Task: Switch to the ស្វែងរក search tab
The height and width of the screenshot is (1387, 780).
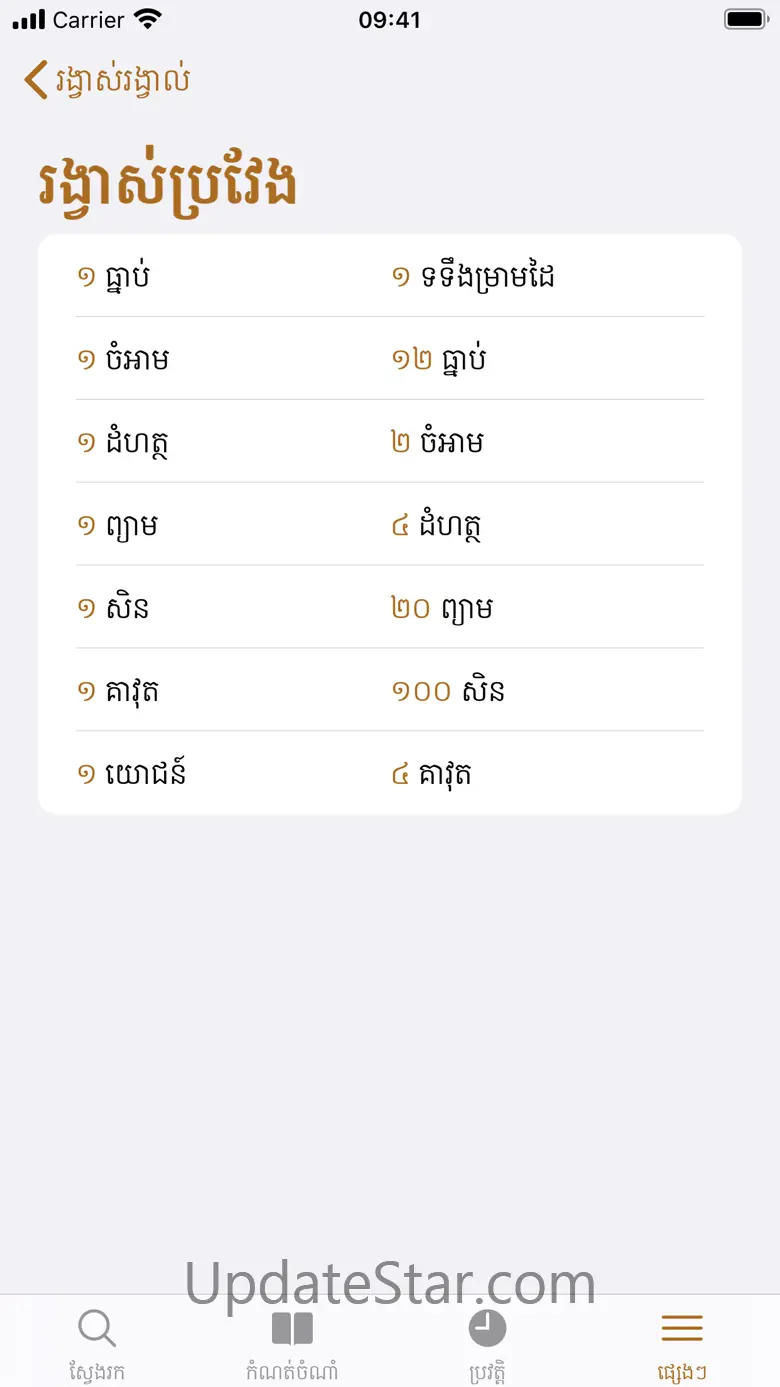Action: [x=97, y=1344]
